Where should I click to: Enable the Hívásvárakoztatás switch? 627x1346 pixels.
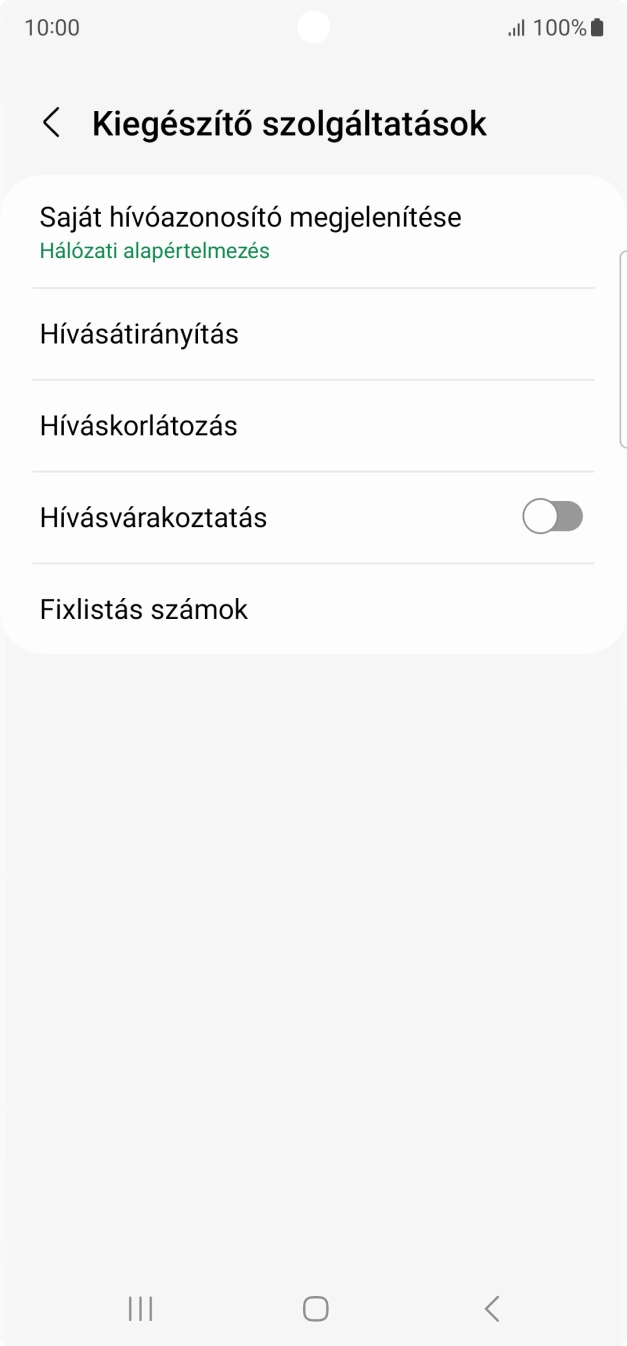pyautogui.click(x=552, y=517)
